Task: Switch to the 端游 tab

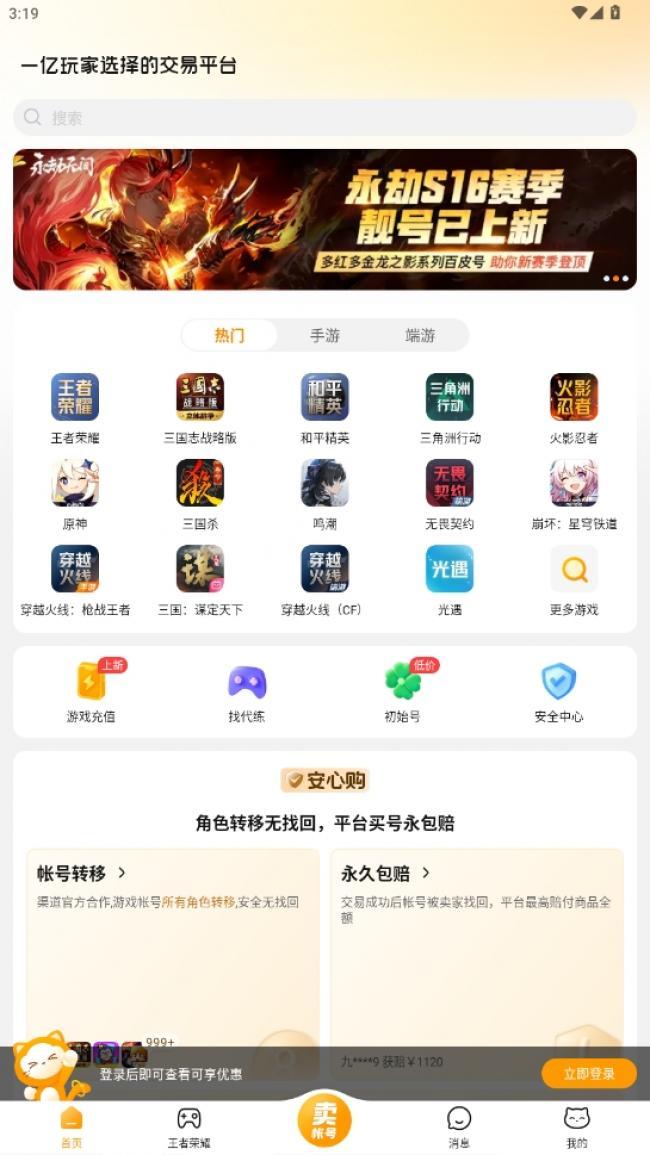Action: [x=420, y=335]
